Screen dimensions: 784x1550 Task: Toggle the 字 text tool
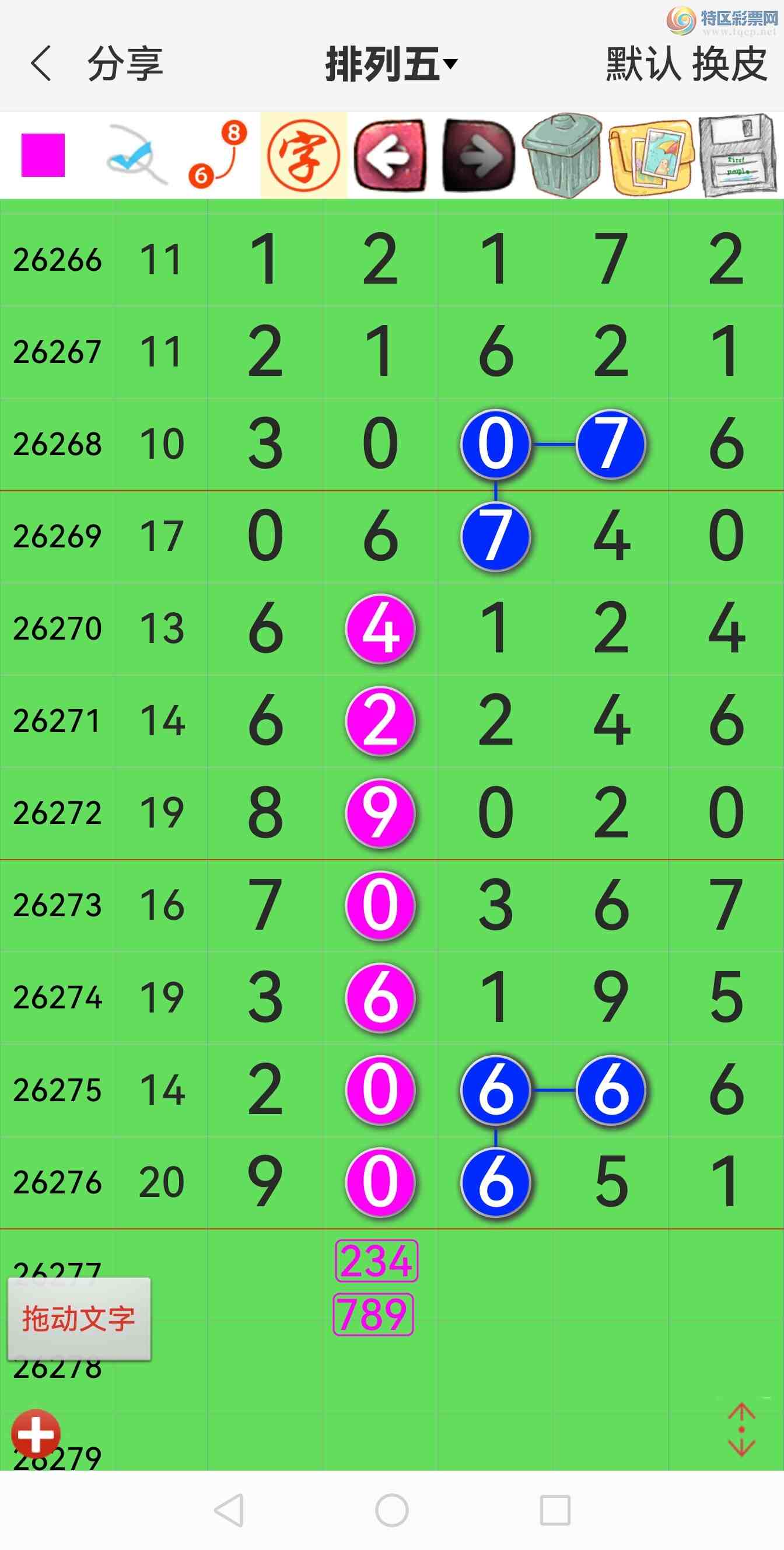(x=303, y=155)
